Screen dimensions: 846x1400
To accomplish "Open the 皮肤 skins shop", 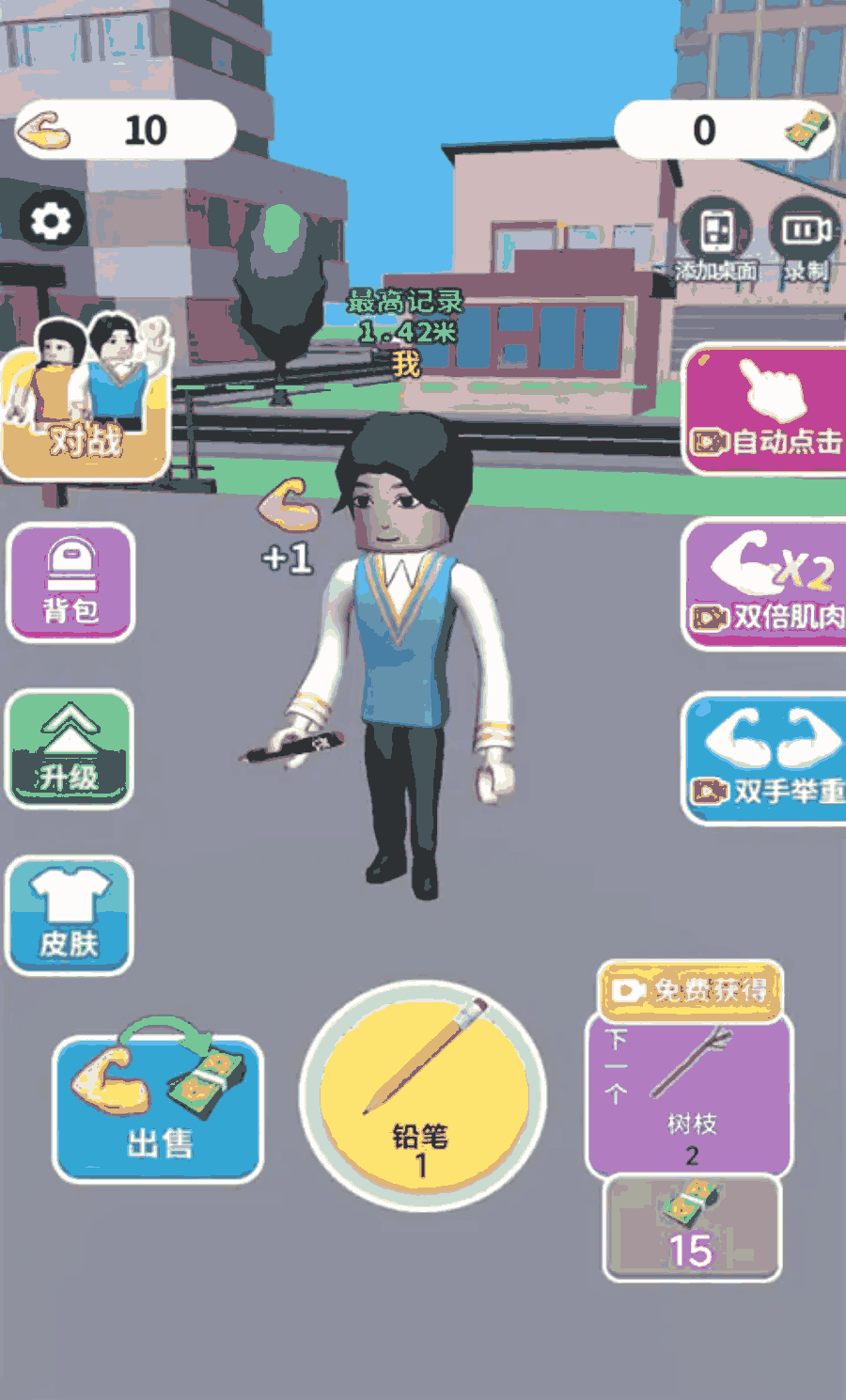I will tap(69, 914).
